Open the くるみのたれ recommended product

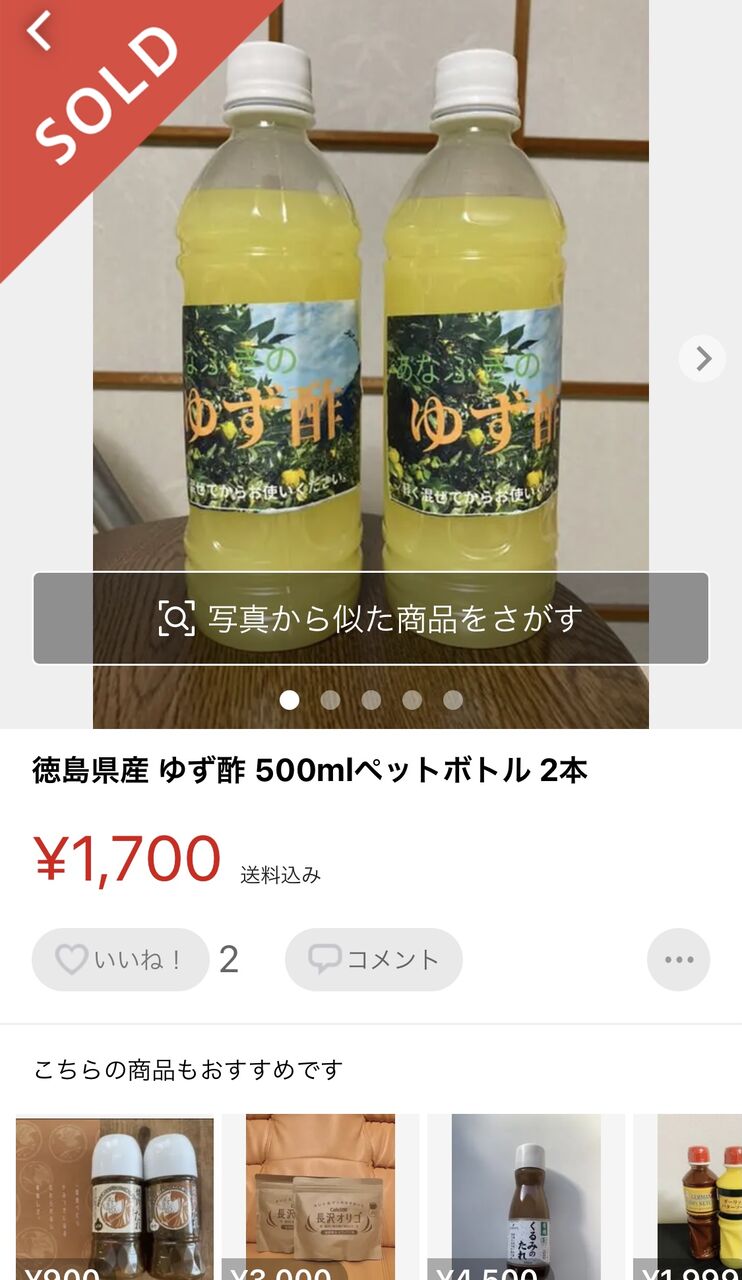point(526,1197)
